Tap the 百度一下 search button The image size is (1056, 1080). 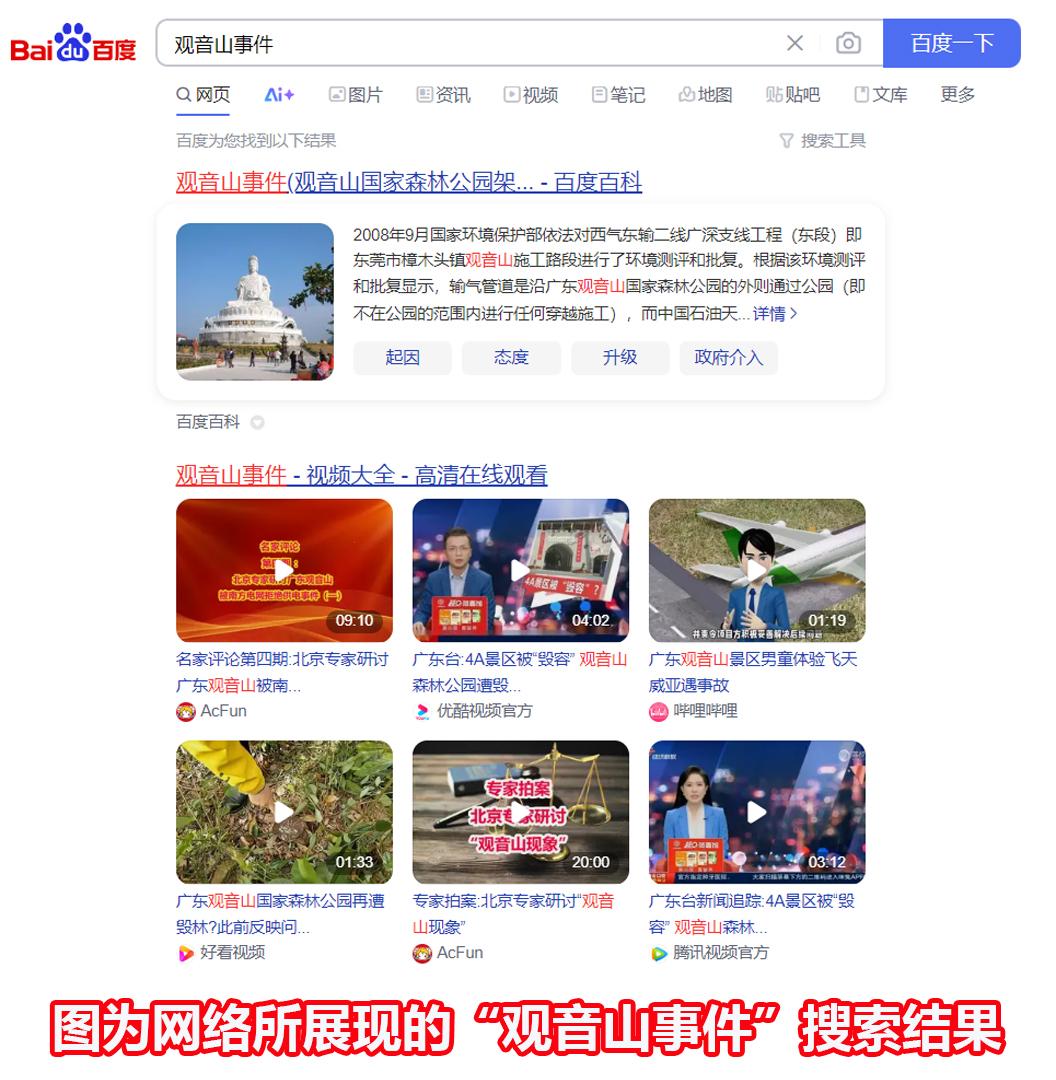[x=951, y=43]
